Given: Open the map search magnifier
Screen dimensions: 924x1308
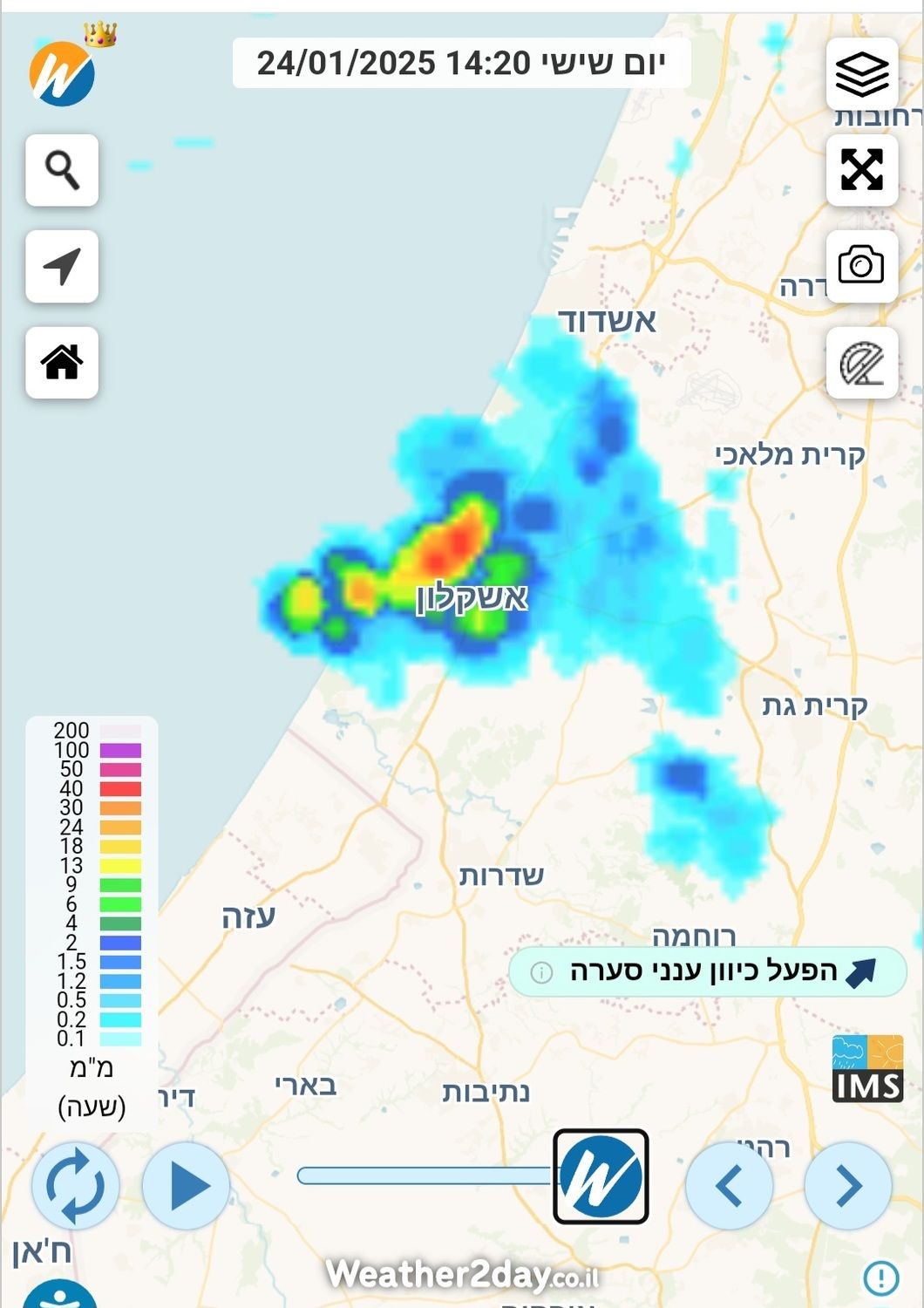Looking at the screenshot, I should [x=62, y=170].
